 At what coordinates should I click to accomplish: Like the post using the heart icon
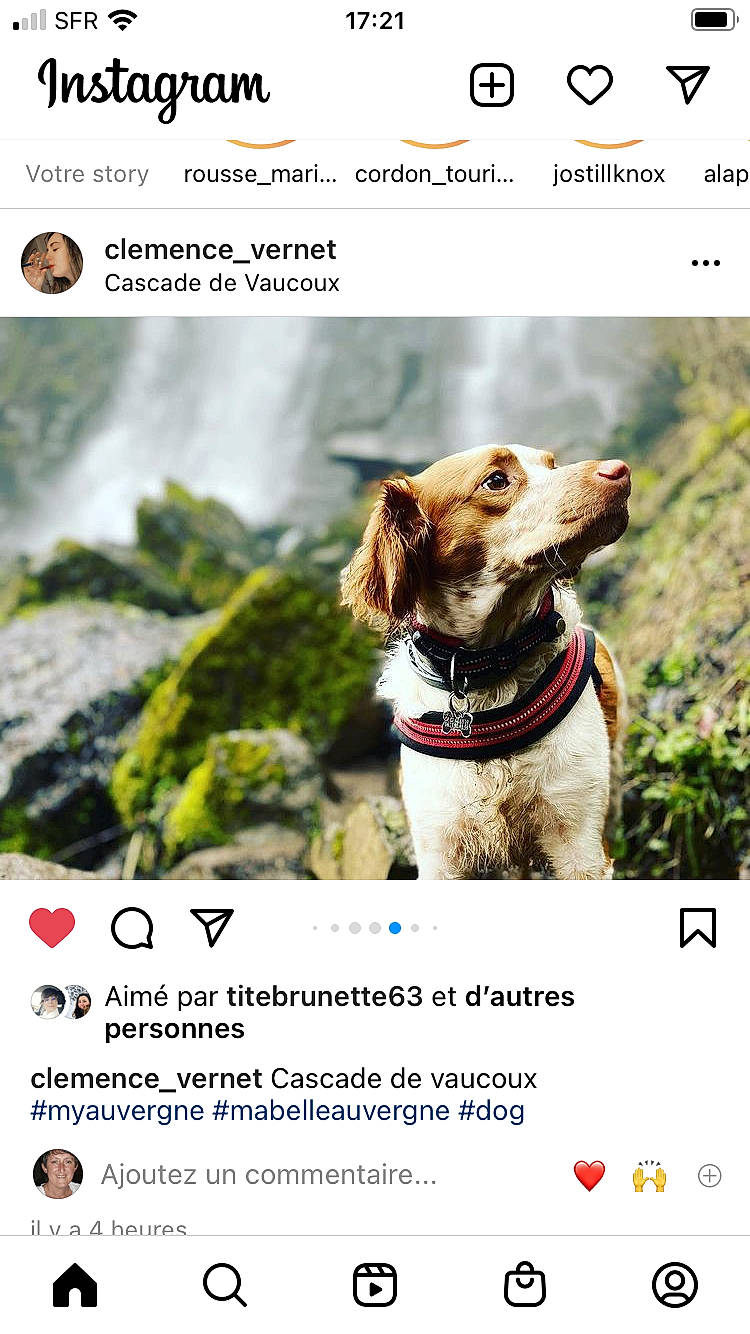(x=52, y=927)
